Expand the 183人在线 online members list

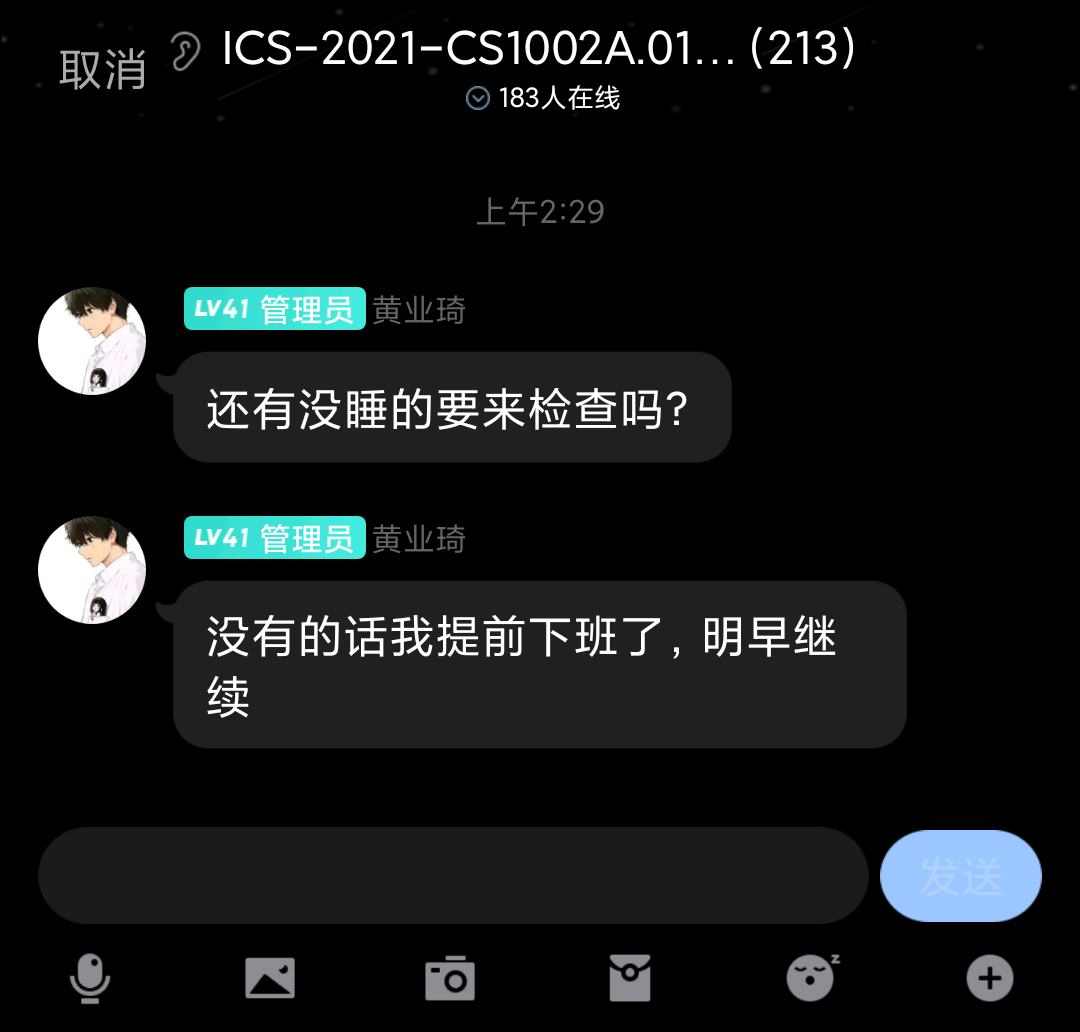click(543, 98)
